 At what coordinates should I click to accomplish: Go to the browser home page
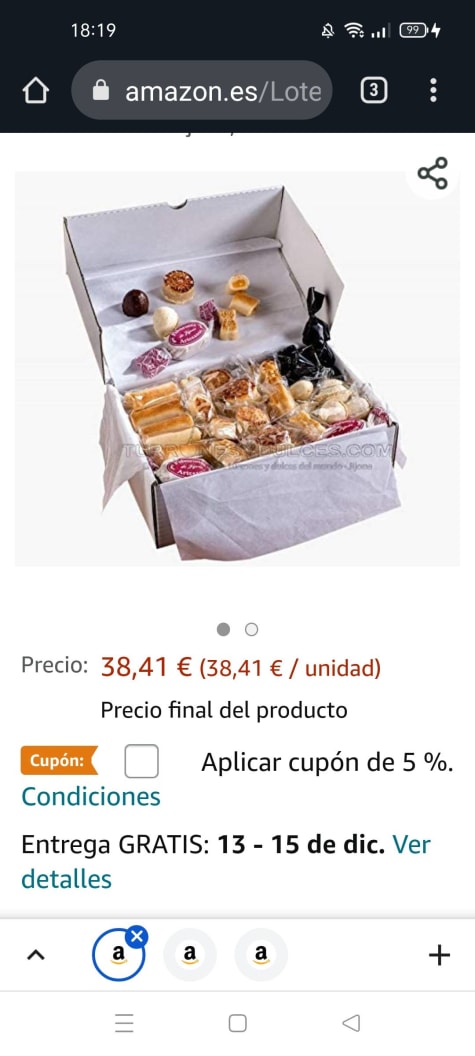pos(36,90)
